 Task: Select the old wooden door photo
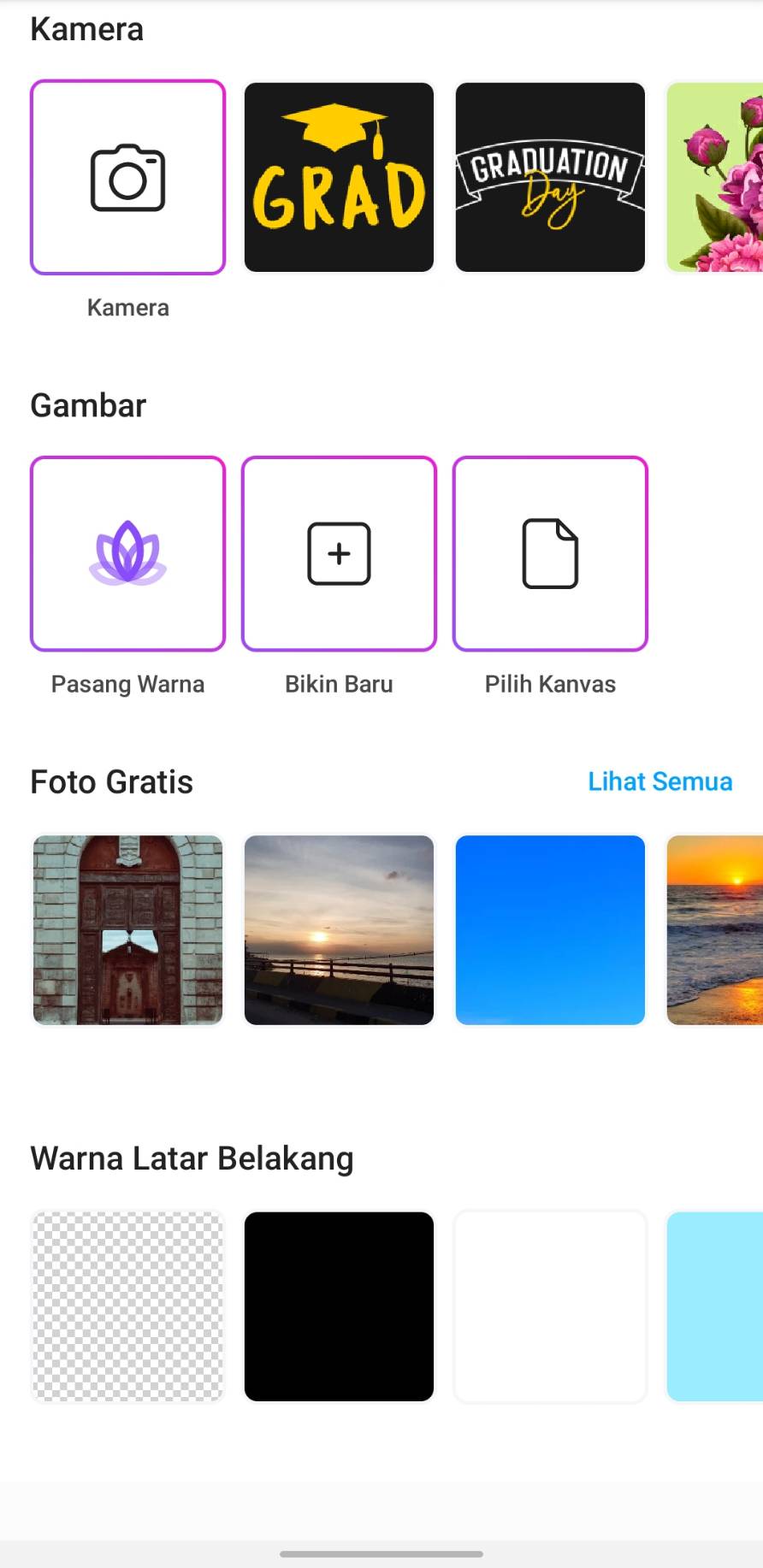128,929
